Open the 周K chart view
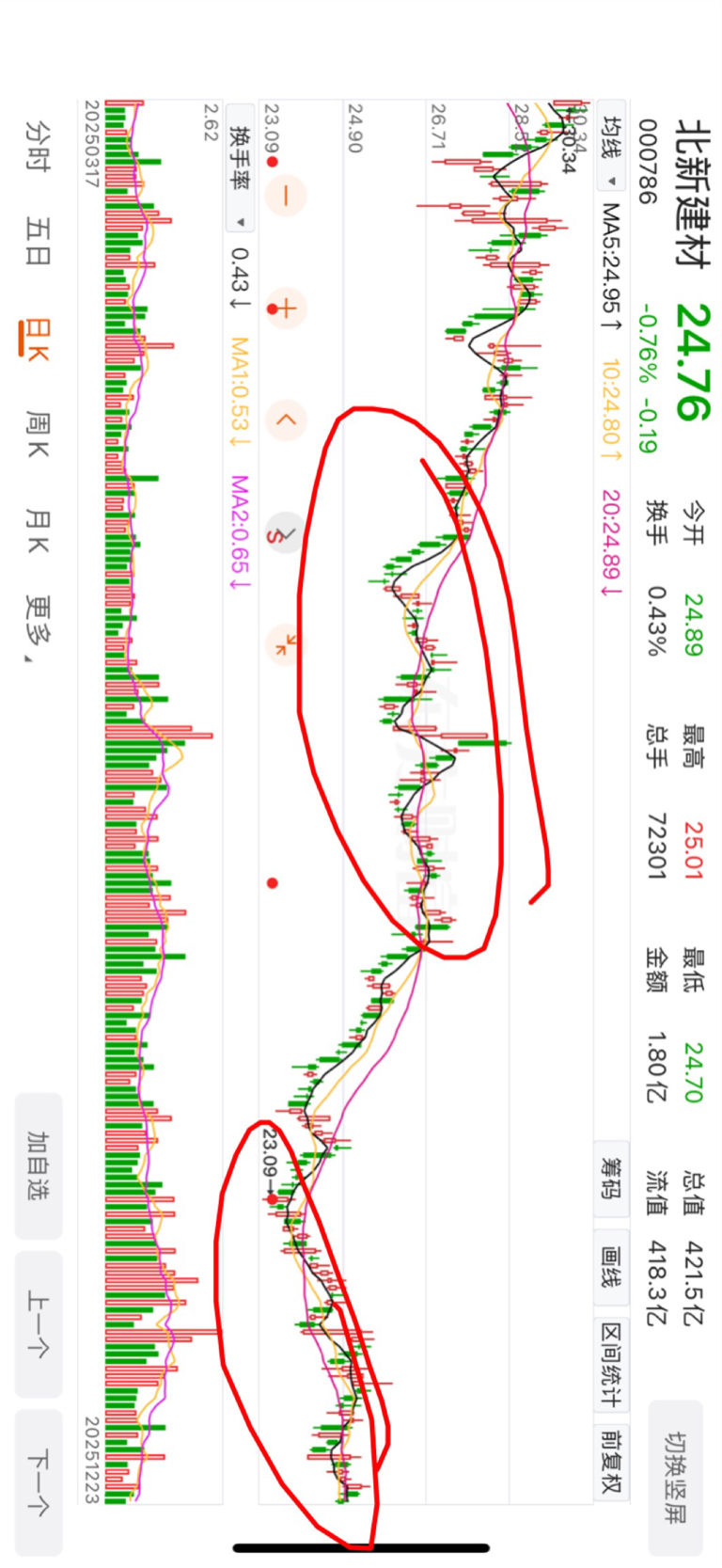 pos(38,435)
